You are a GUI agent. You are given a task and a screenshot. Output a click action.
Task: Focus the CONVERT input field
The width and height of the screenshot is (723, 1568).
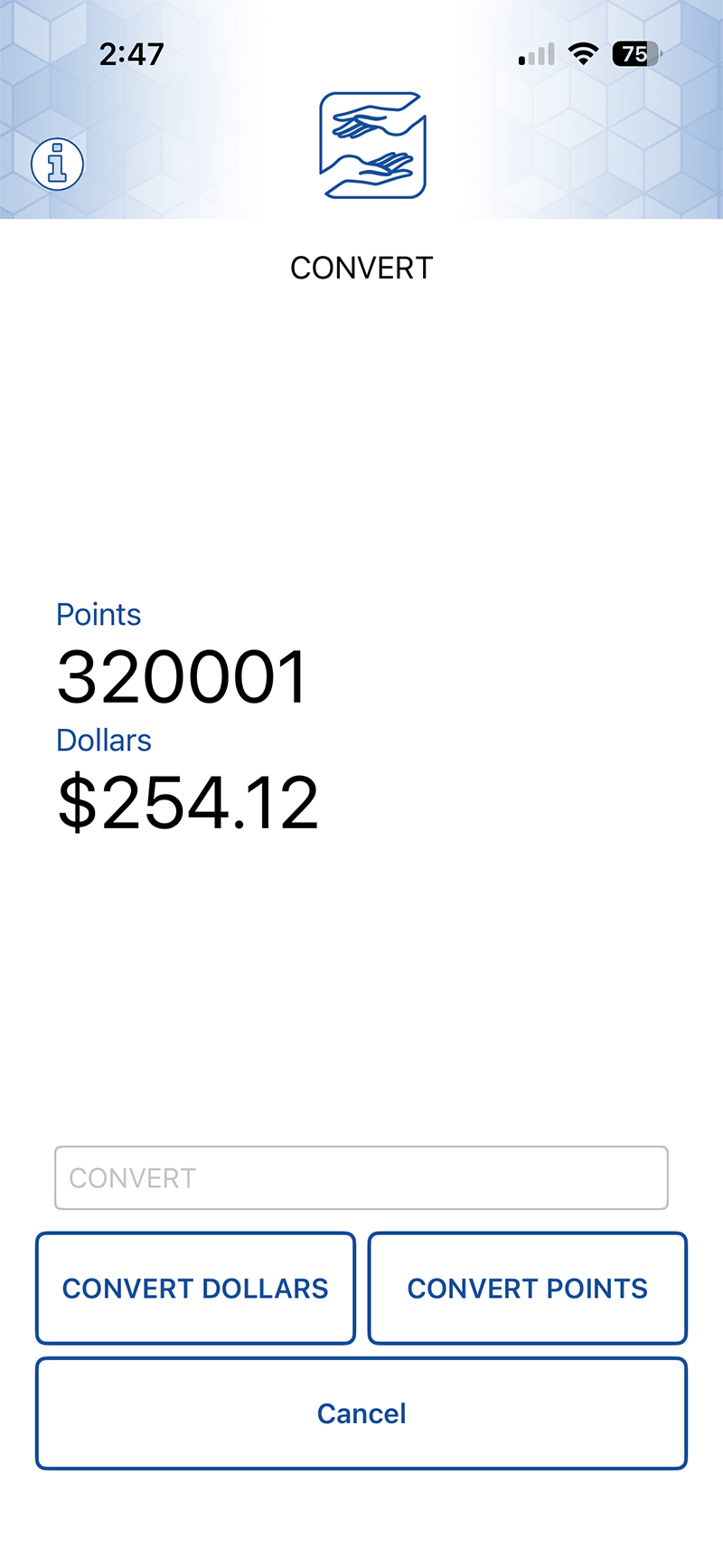(361, 1177)
